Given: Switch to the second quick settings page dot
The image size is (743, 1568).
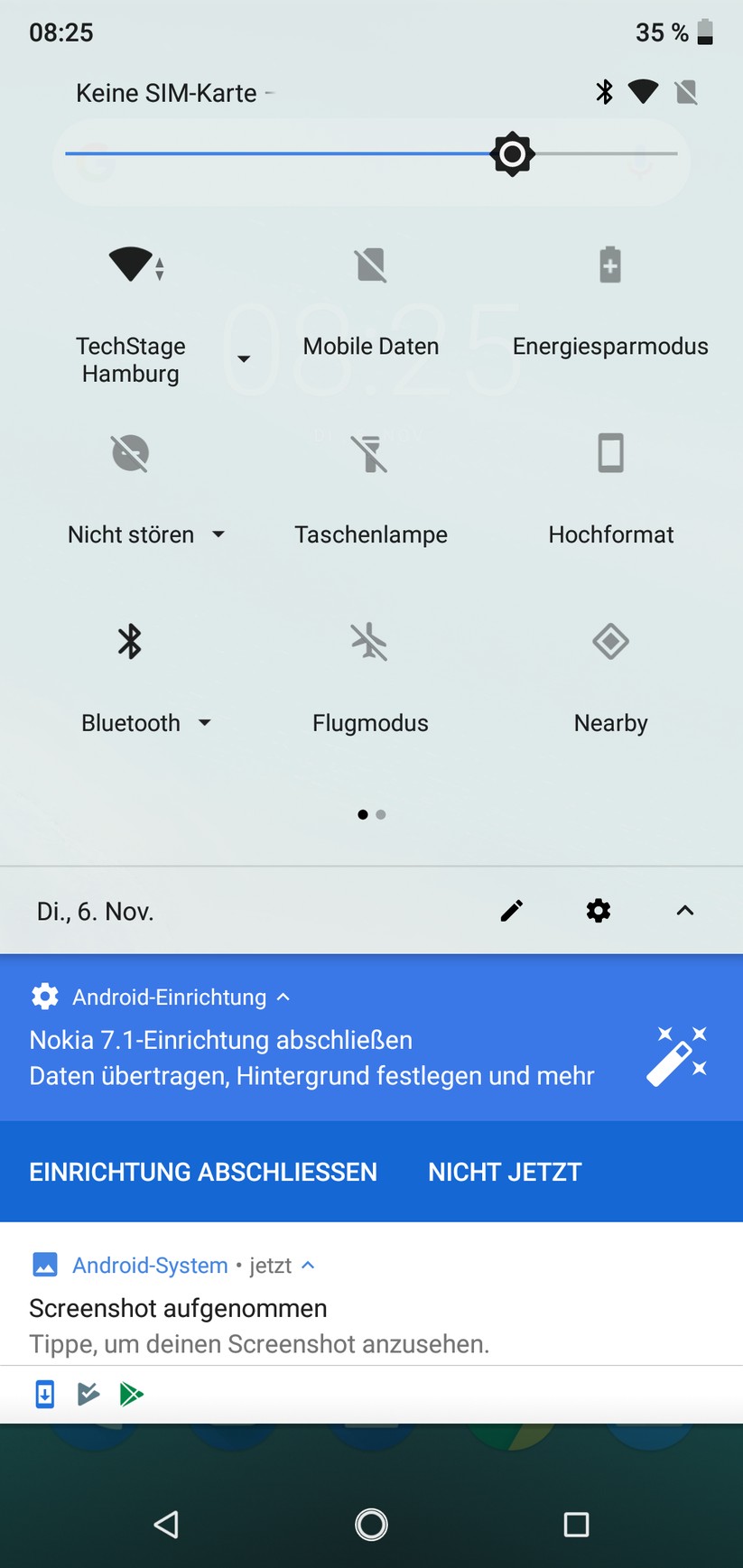Looking at the screenshot, I should pos(381,813).
